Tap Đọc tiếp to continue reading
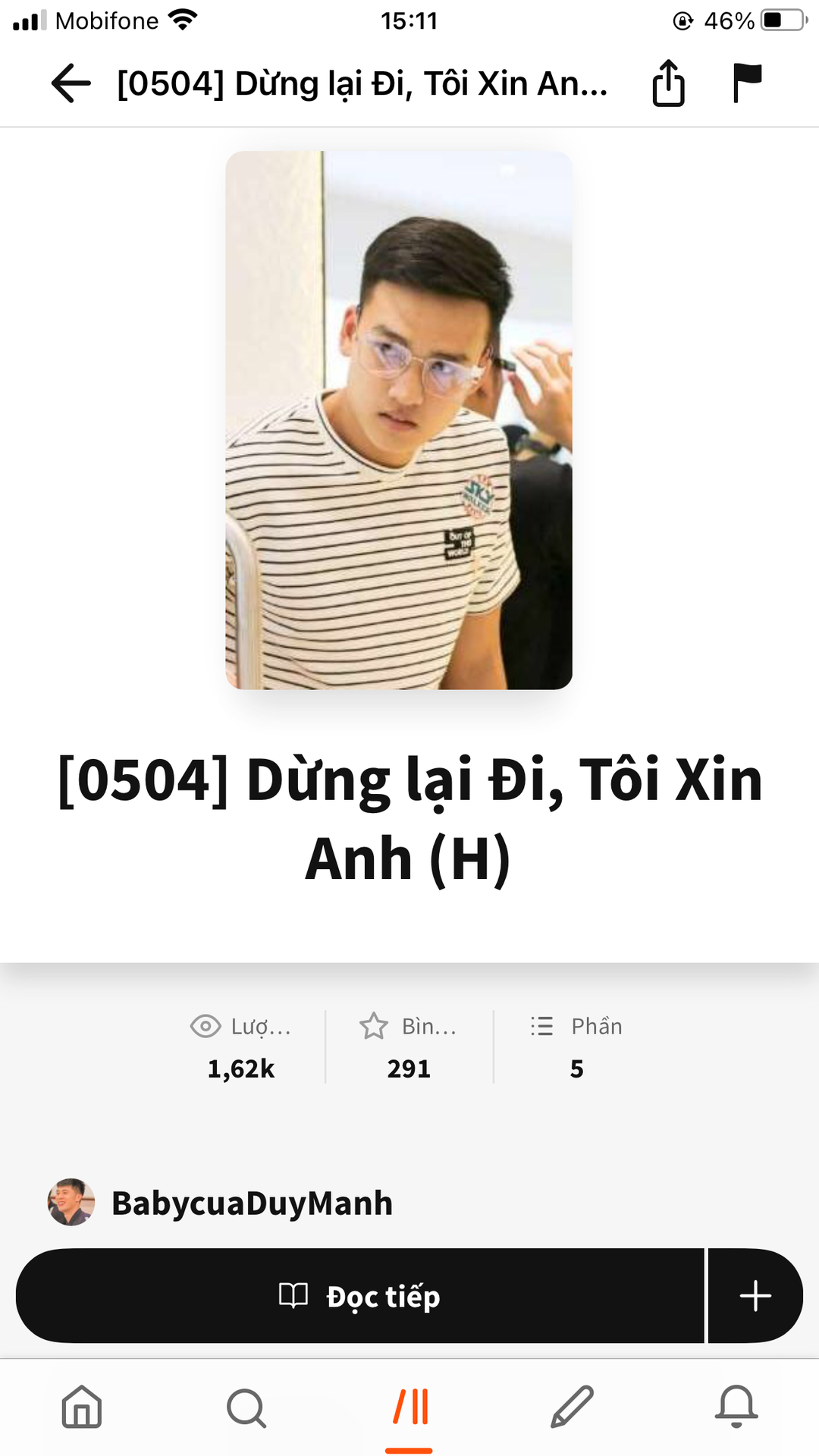This screenshot has height=1456, width=819. (x=360, y=1296)
